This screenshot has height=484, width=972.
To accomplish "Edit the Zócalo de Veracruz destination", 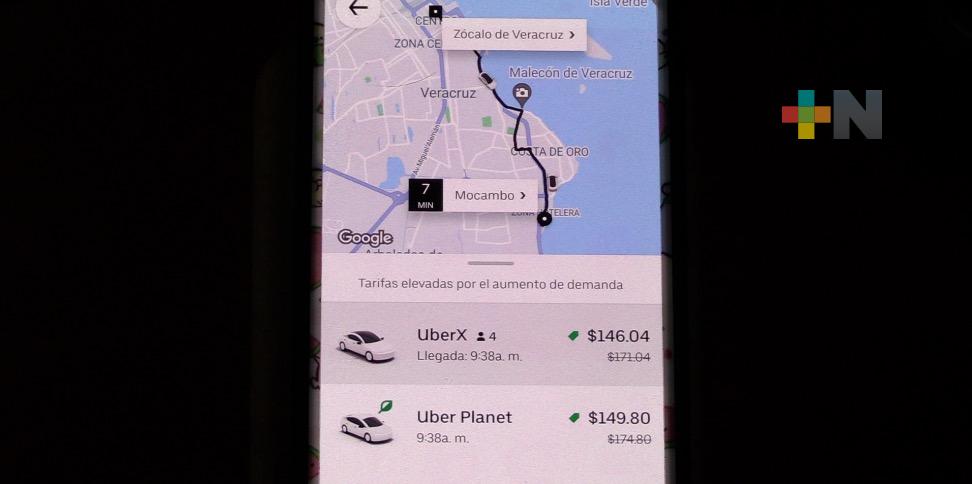I will point(514,35).
